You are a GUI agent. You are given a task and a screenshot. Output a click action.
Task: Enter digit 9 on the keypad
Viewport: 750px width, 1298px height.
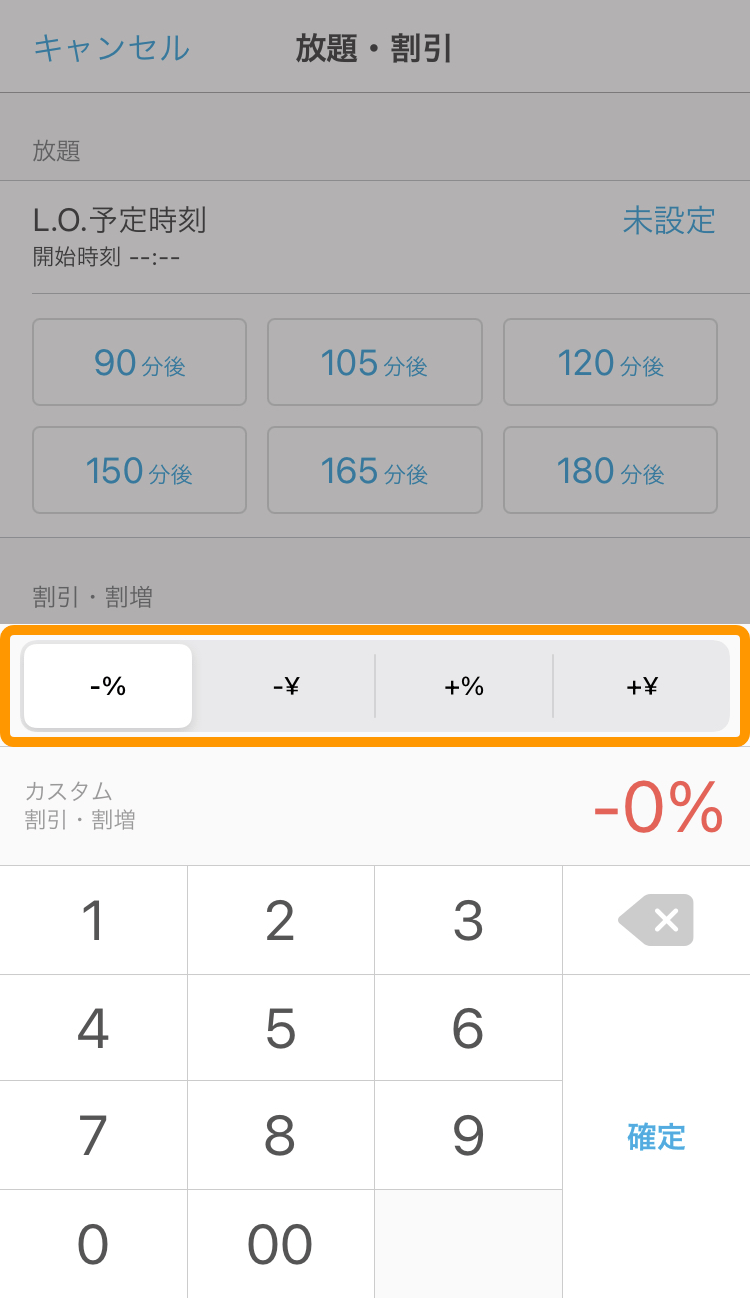pyautogui.click(x=468, y=1136)
